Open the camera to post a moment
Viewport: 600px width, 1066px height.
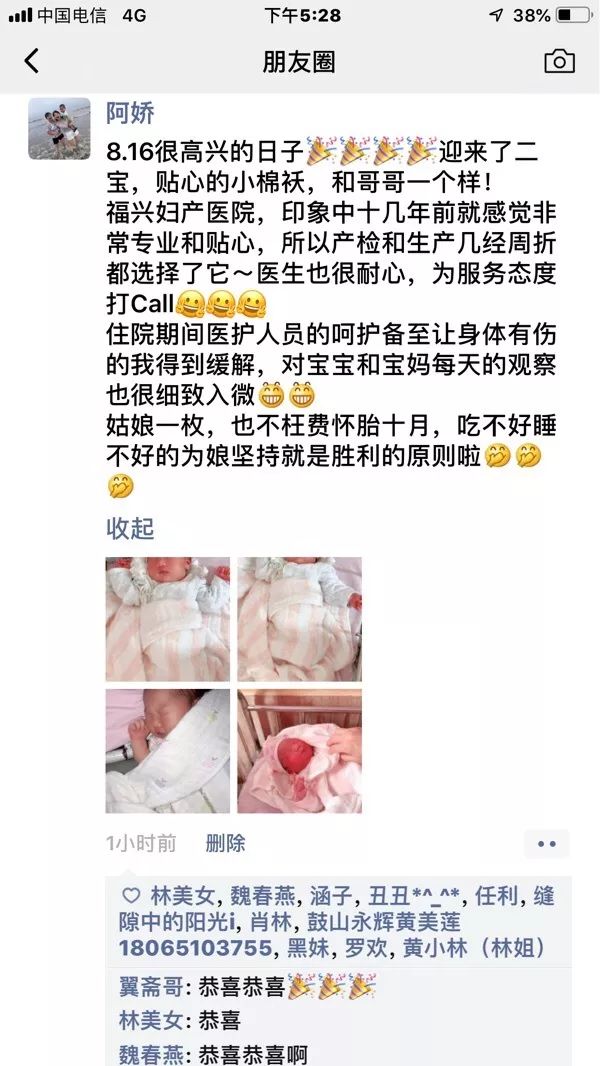[x=559, y=61]
